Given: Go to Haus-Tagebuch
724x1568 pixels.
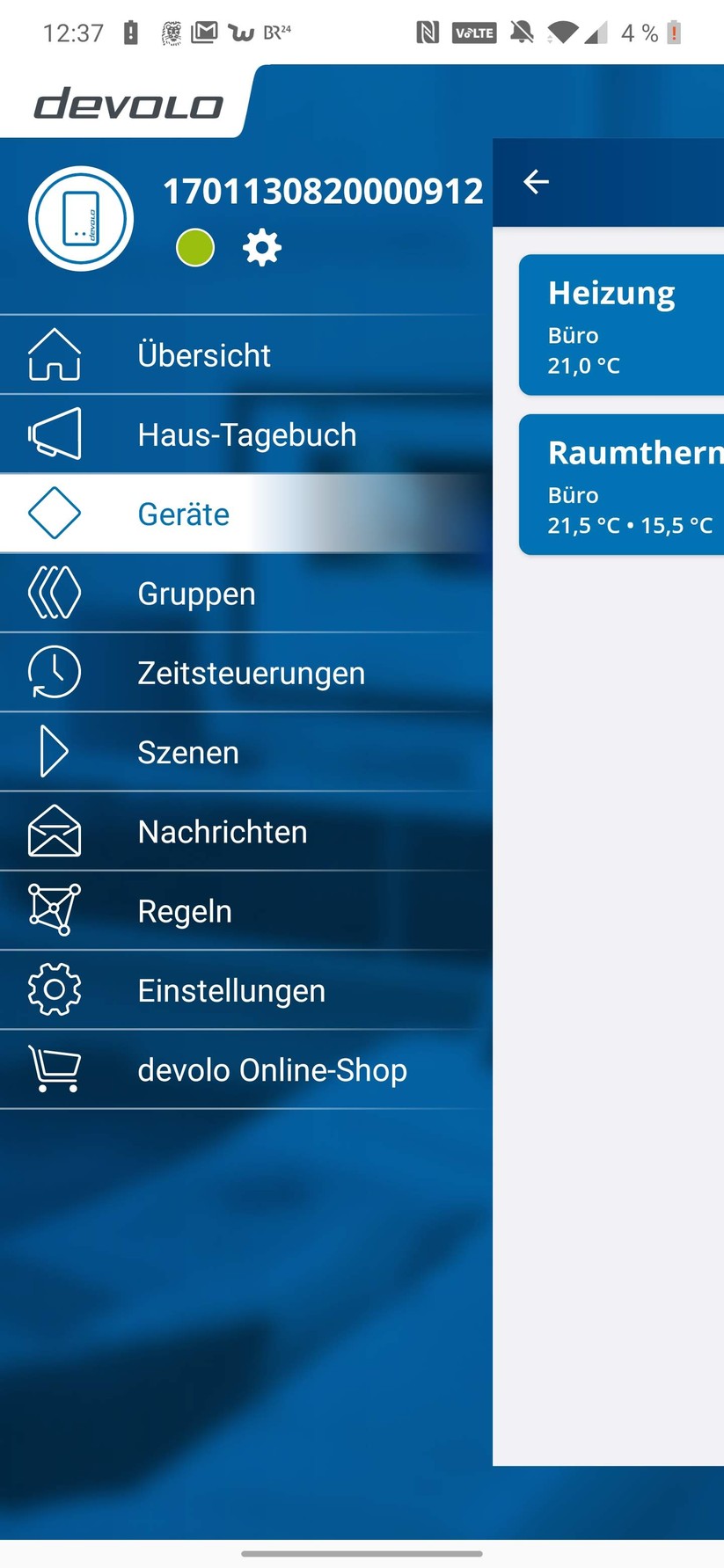Looking at the screenshot, I should click(246, 434).
